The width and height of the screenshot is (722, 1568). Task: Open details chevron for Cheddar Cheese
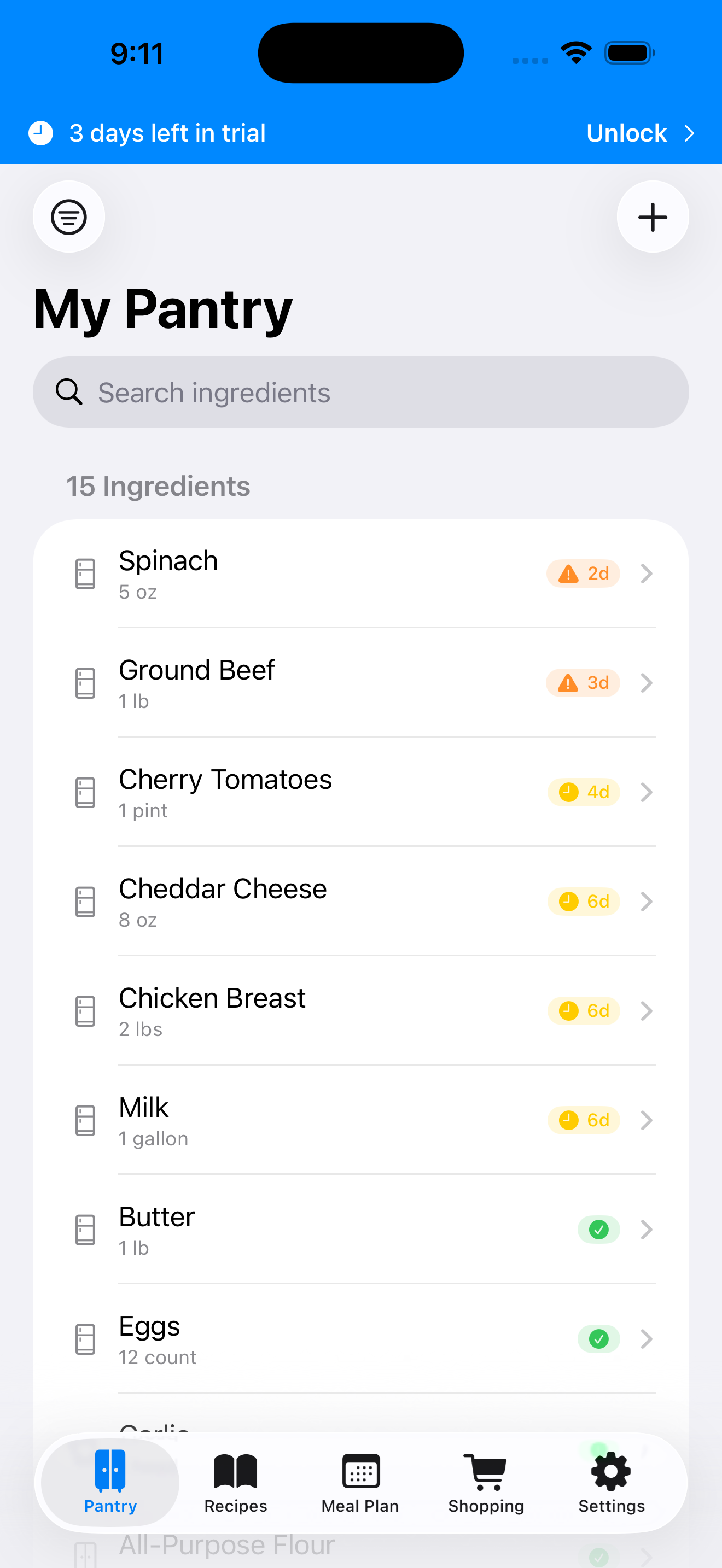[647, 902]
